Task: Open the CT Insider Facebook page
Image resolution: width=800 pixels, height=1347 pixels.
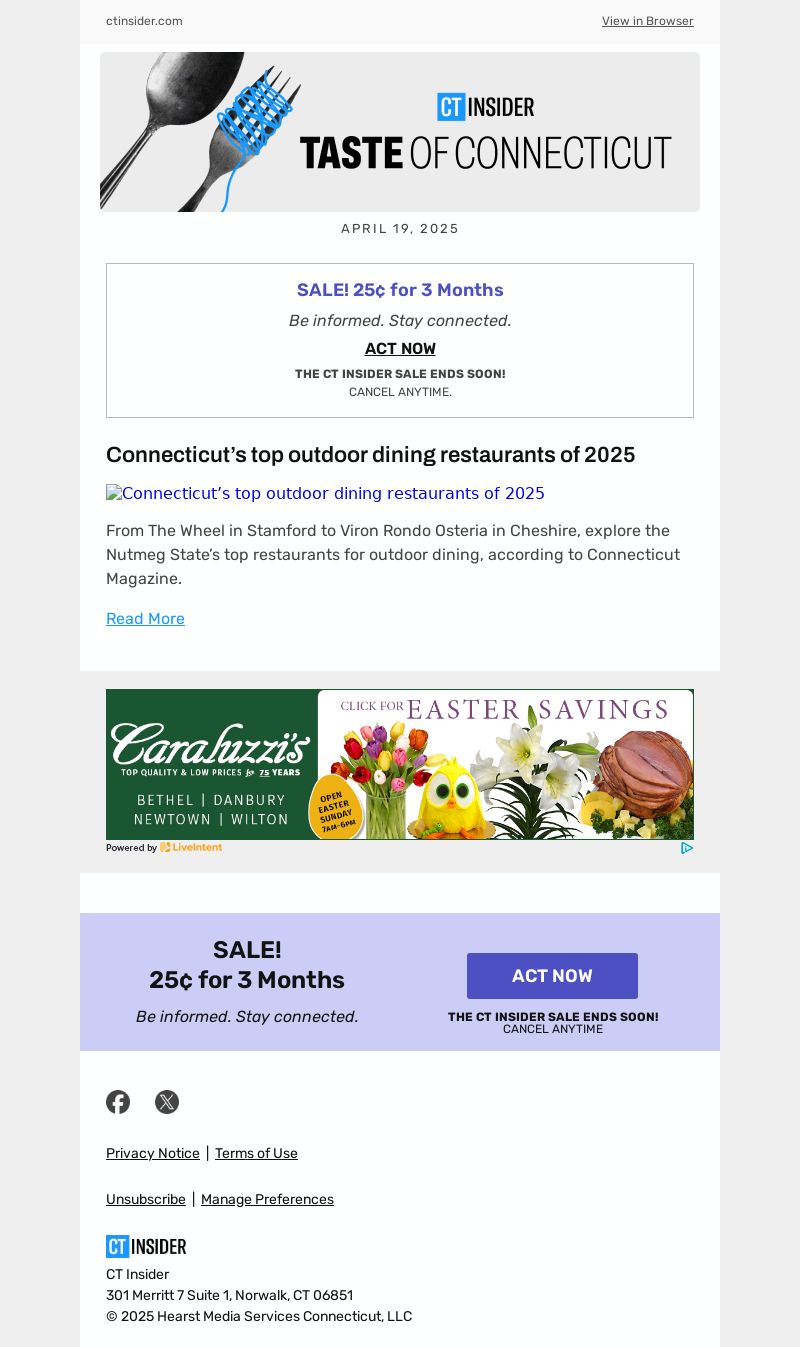Action: (118, 1102)
